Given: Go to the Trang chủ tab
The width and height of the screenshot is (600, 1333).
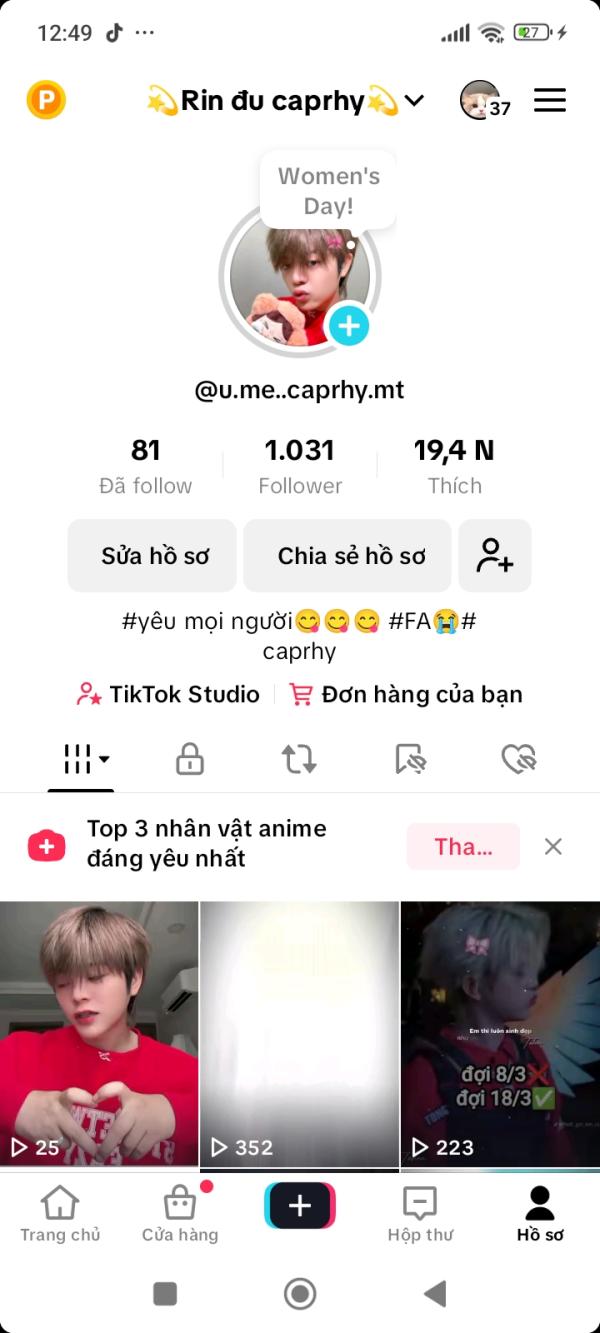Looking at the screenshot, I should [60, 1213].
